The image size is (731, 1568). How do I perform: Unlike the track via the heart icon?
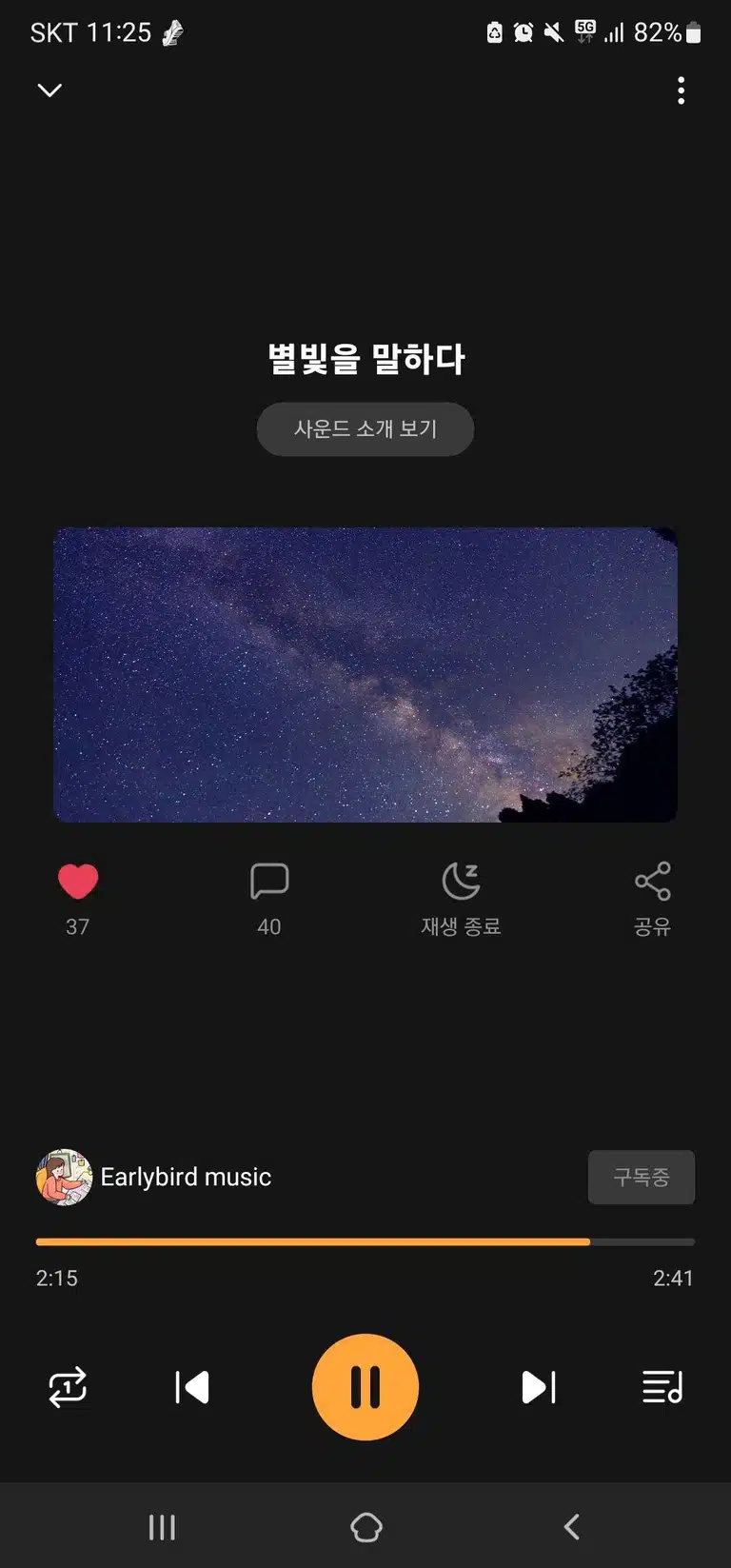[78, 882]
